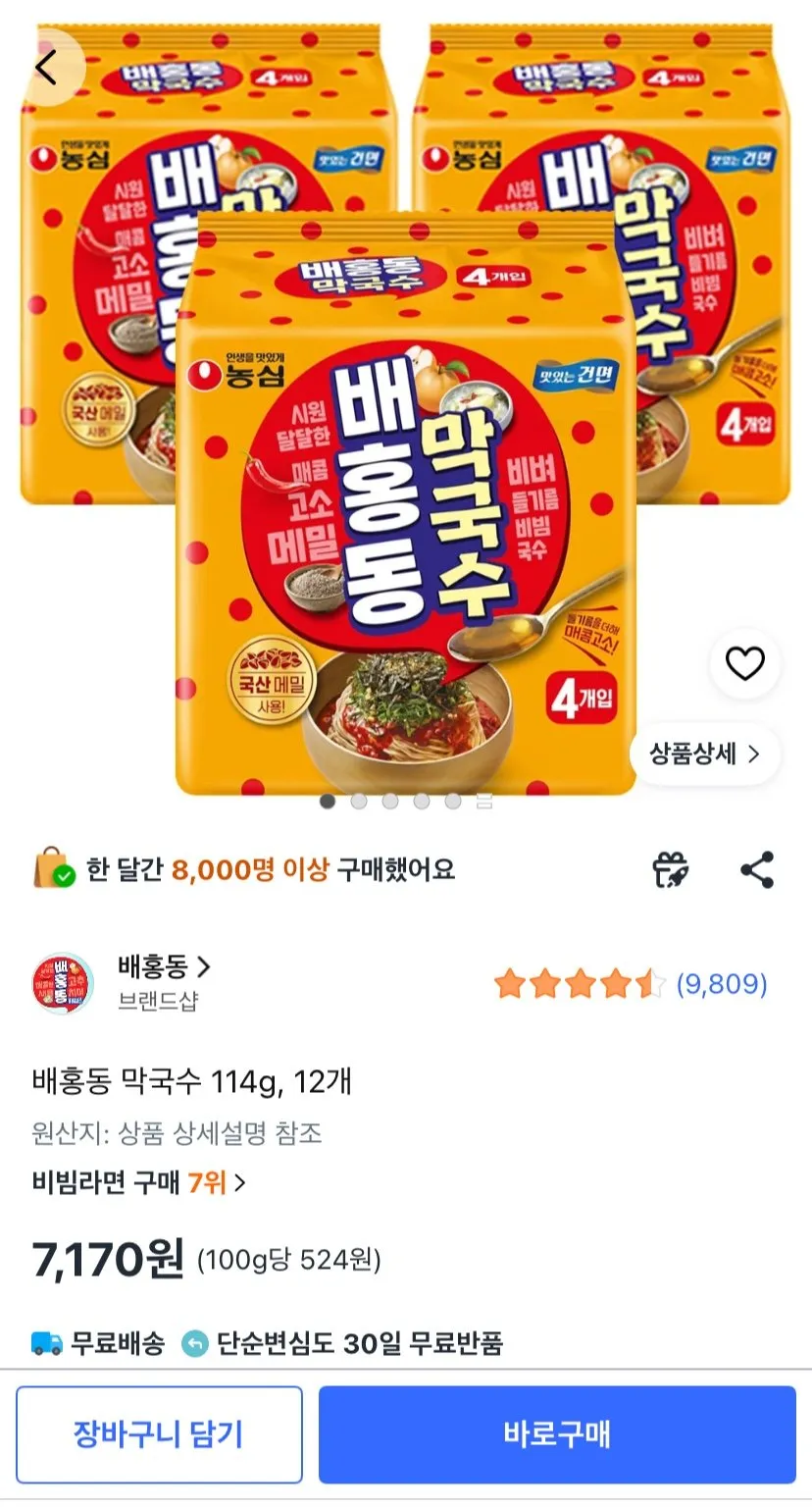Select the second image page dot
The width and height of the screenshot is (812, 1507).
click(359, 802)
